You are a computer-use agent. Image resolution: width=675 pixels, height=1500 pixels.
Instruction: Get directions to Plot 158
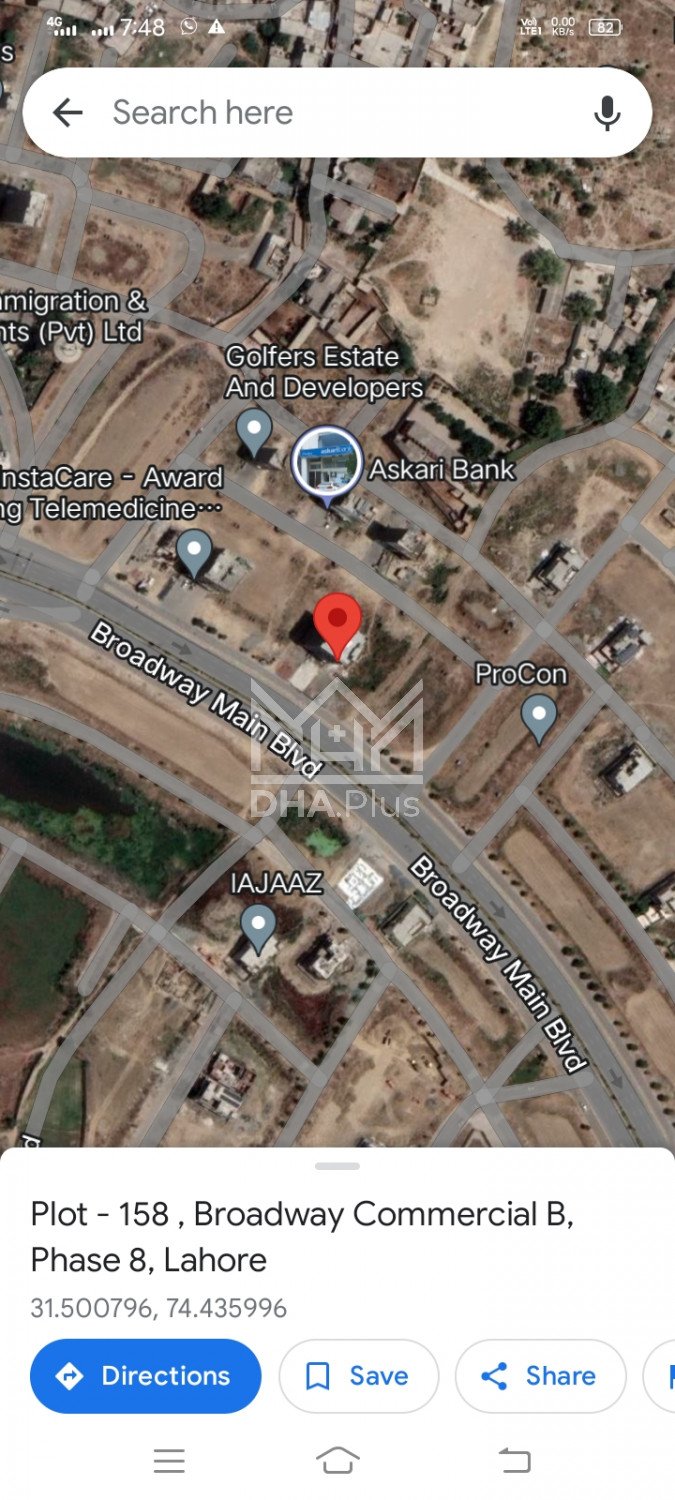pyautogui.click(x=146, y=1376)
